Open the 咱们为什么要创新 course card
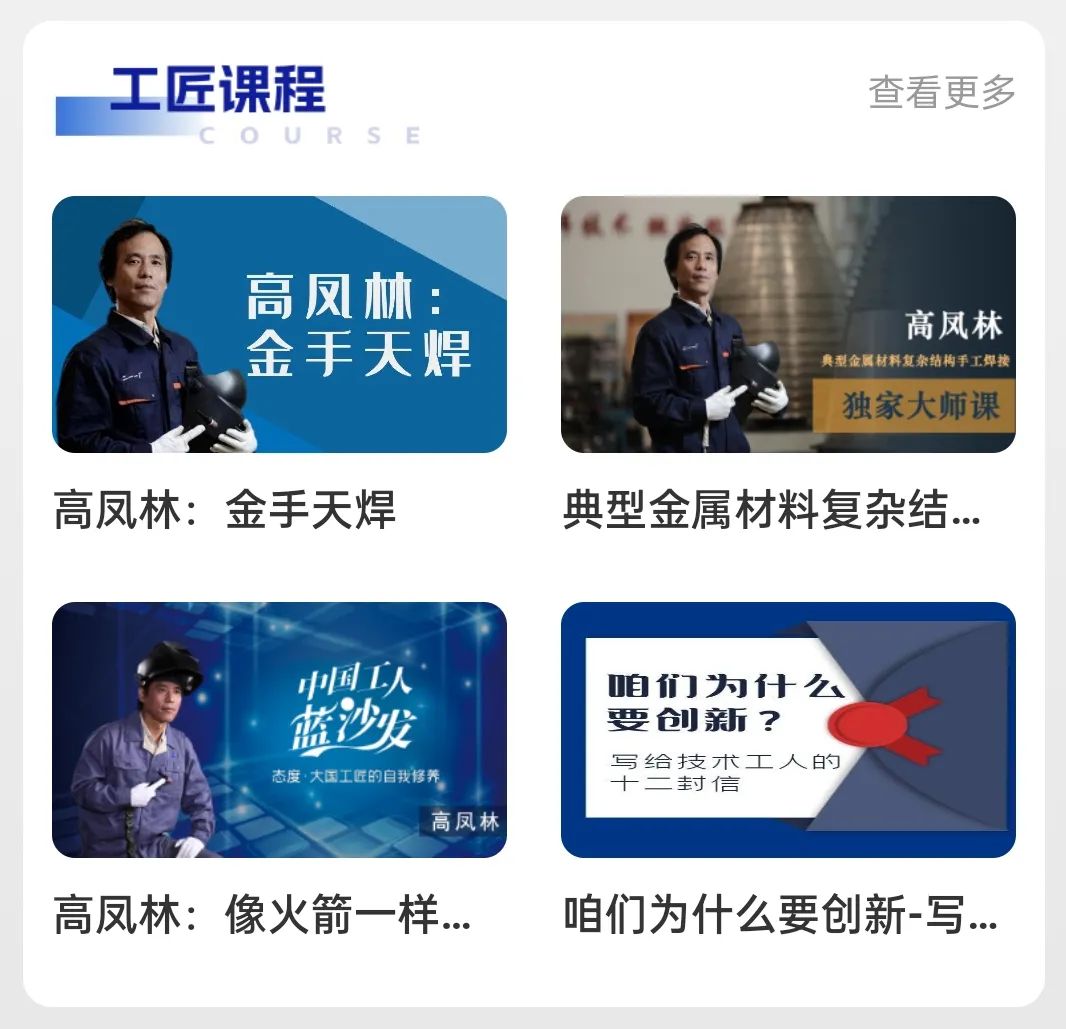Image resolution: width=1066 pixels, height=1029 pixels. tap(788, 730)
